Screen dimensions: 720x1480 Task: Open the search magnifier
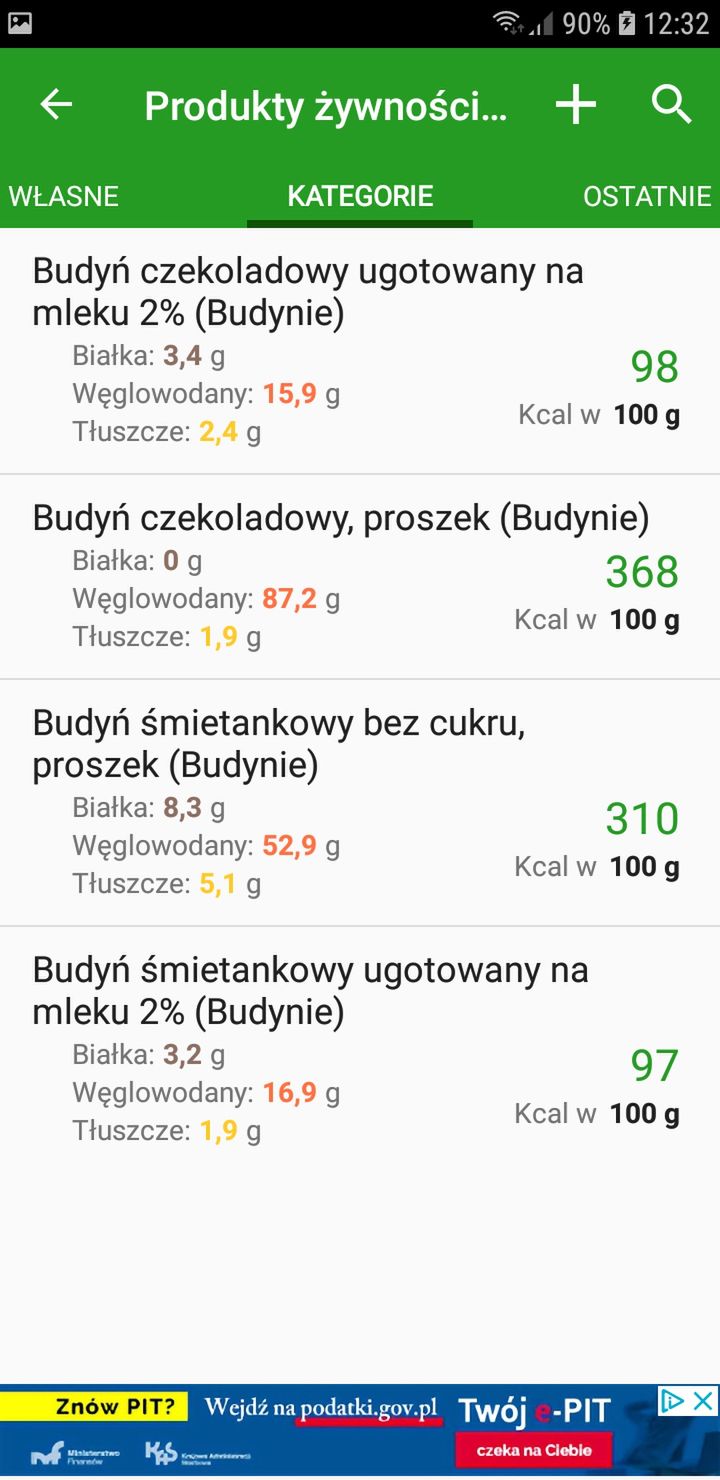point(672,104)
